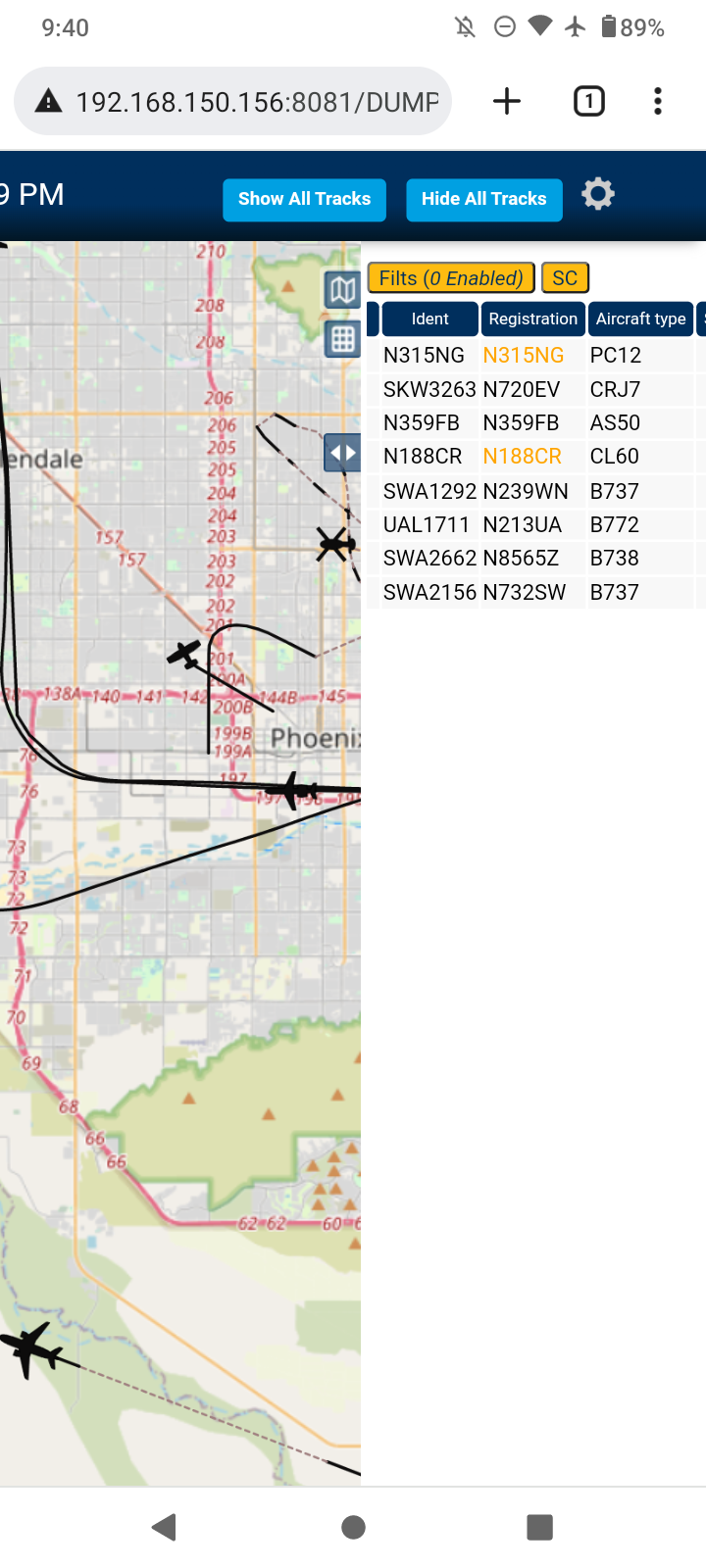Tap the Show All Tracks button
This screenshot has height=1568, width=706.
pyautogui.click(x=304, y=200)
